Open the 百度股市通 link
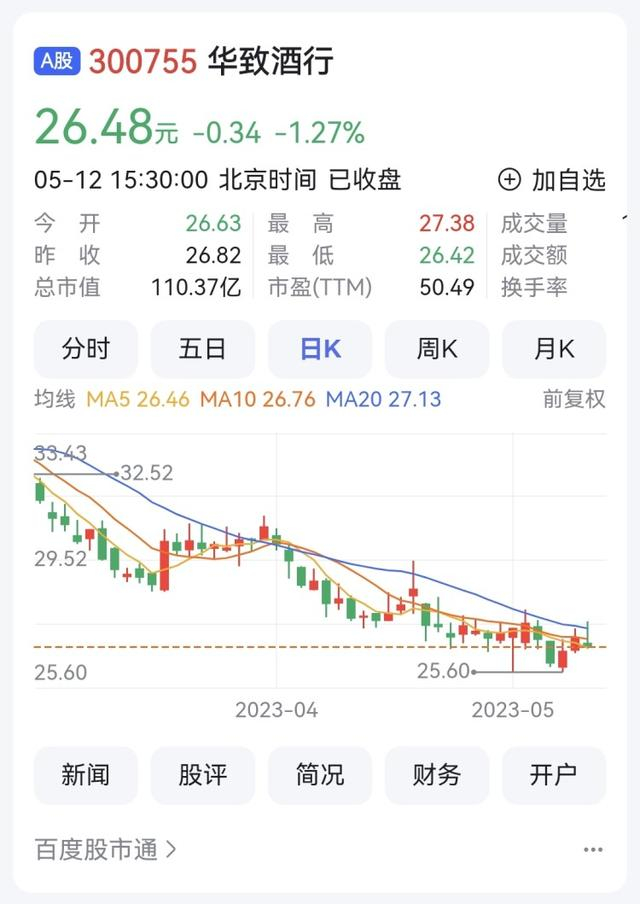Screen dimensions: 640x904 pyautogui.click(x=106, y=850)
